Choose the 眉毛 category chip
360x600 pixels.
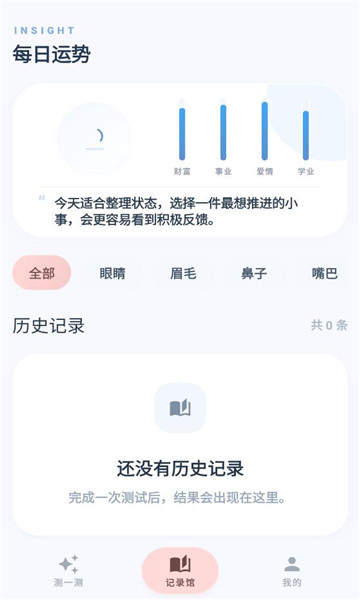pos(183,272)
